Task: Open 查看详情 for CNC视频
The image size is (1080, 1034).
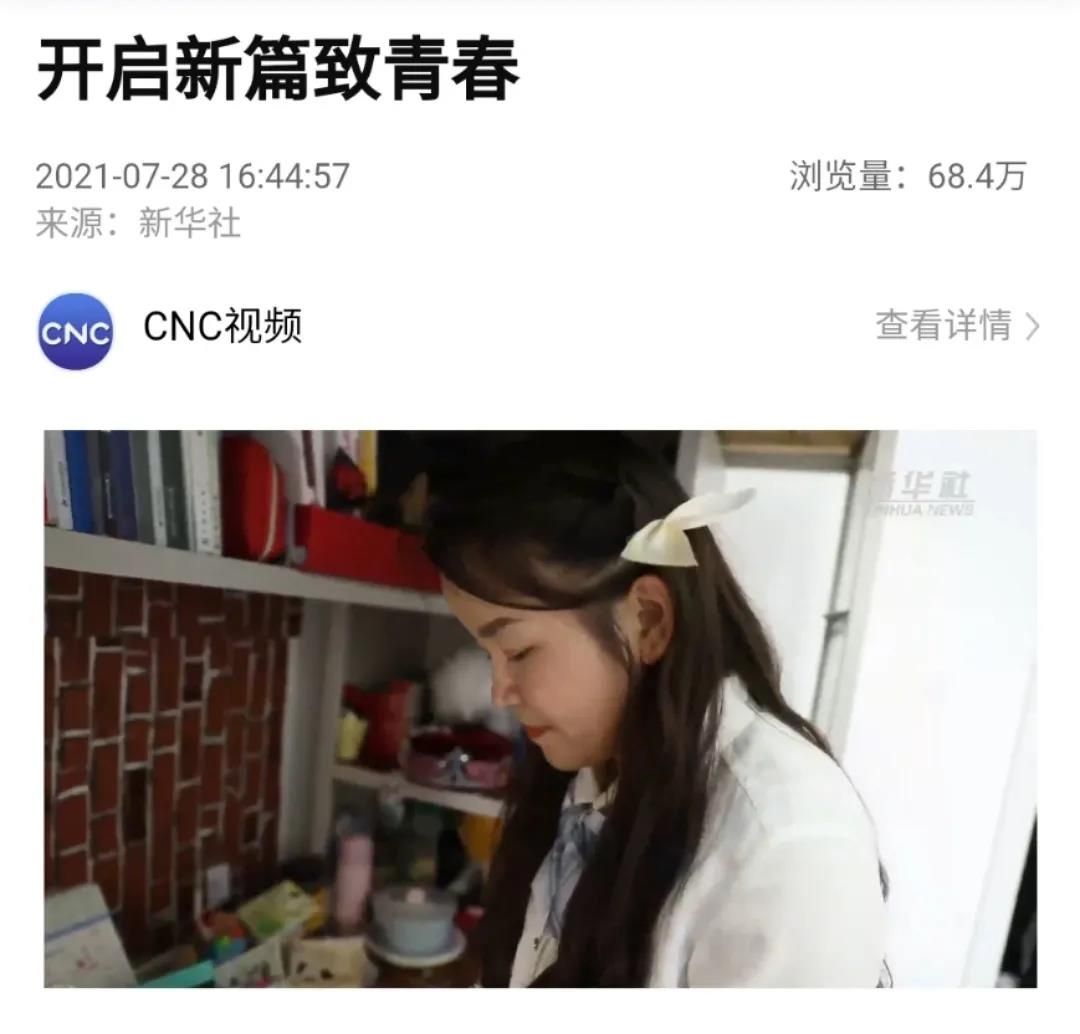Action: tap(956, 326)
